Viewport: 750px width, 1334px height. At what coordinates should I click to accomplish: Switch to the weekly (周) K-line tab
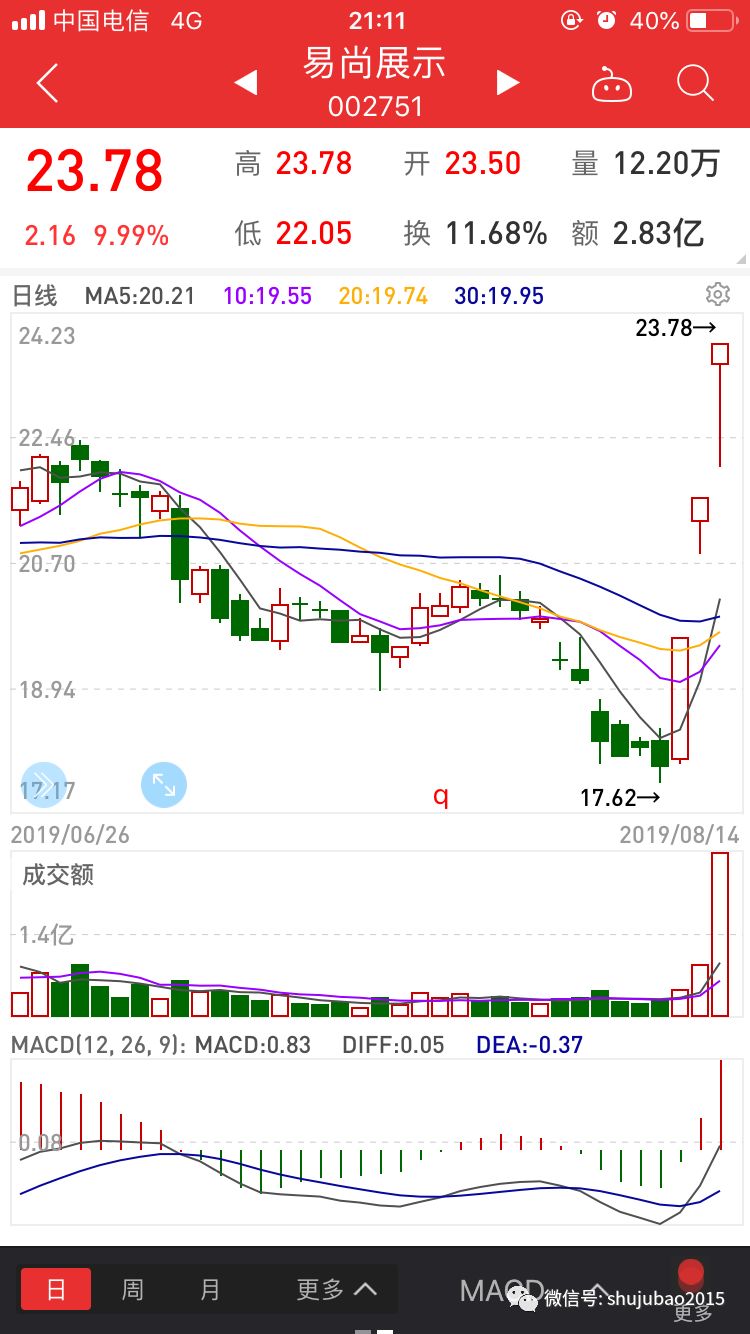(133, 1289)
